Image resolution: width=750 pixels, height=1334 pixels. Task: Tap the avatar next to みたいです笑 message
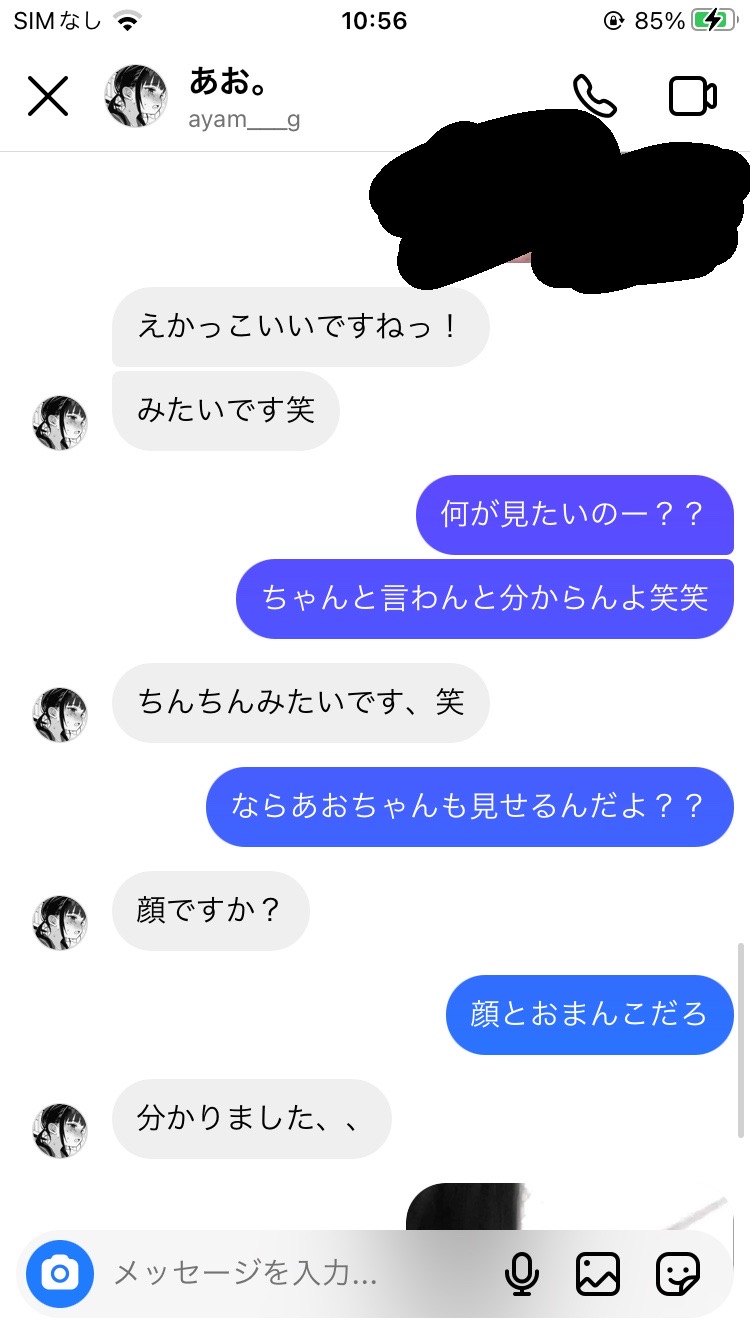click(x=59, y=422)
